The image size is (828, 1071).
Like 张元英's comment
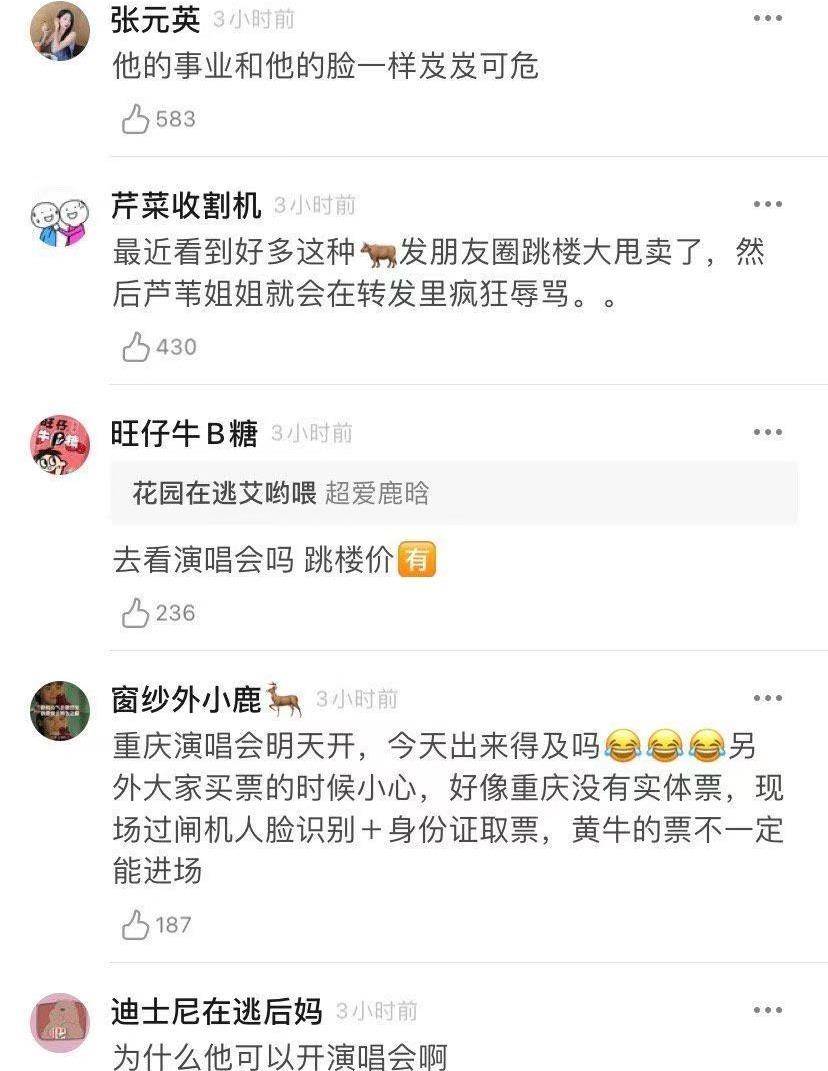[x=136, y=120]
